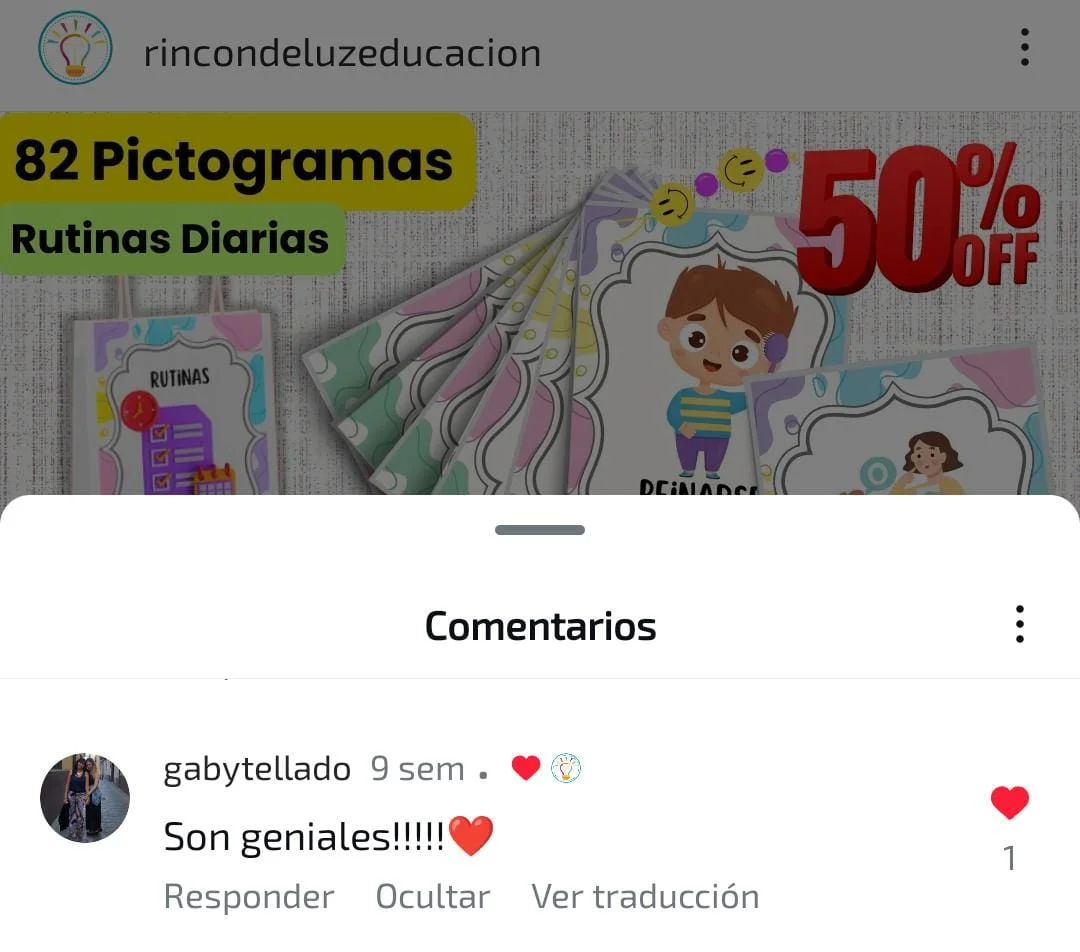The image size is (1080, 952).
Task: Open gabytellado's username link
Action: click(257, 769)
